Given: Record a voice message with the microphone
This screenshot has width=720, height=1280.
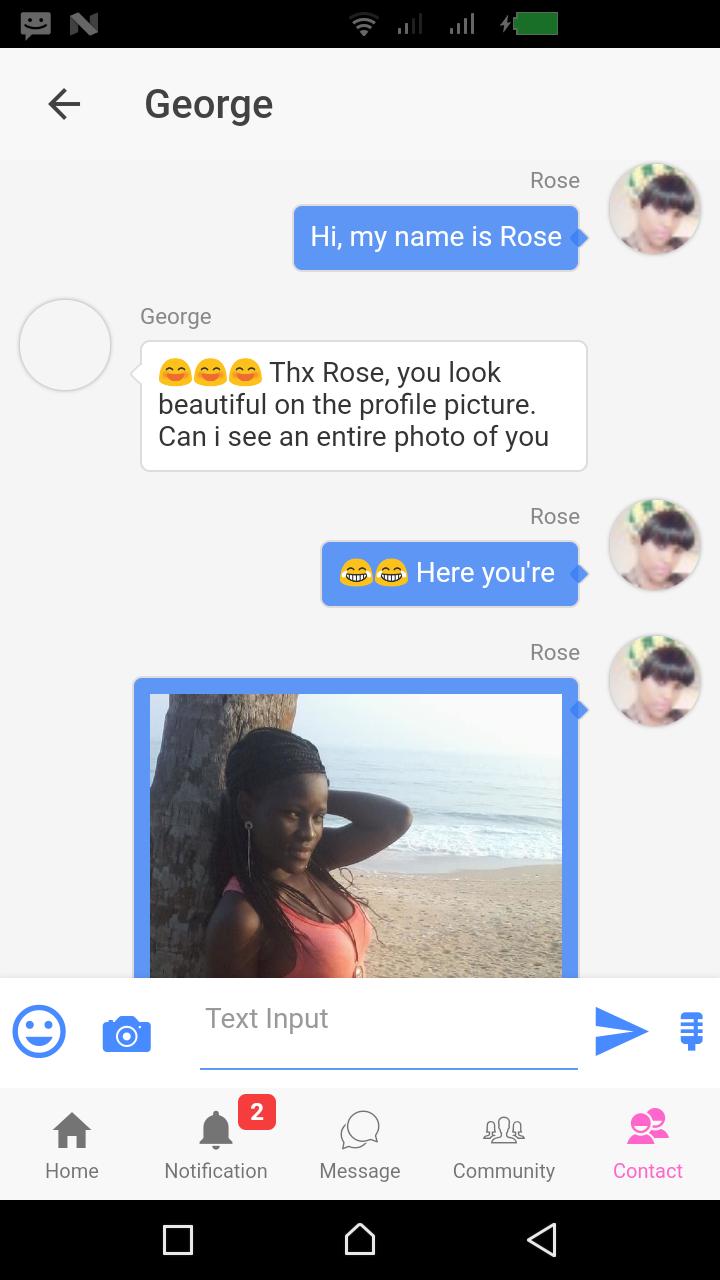Looking at the screenshot, I should tap(691, 1031).
